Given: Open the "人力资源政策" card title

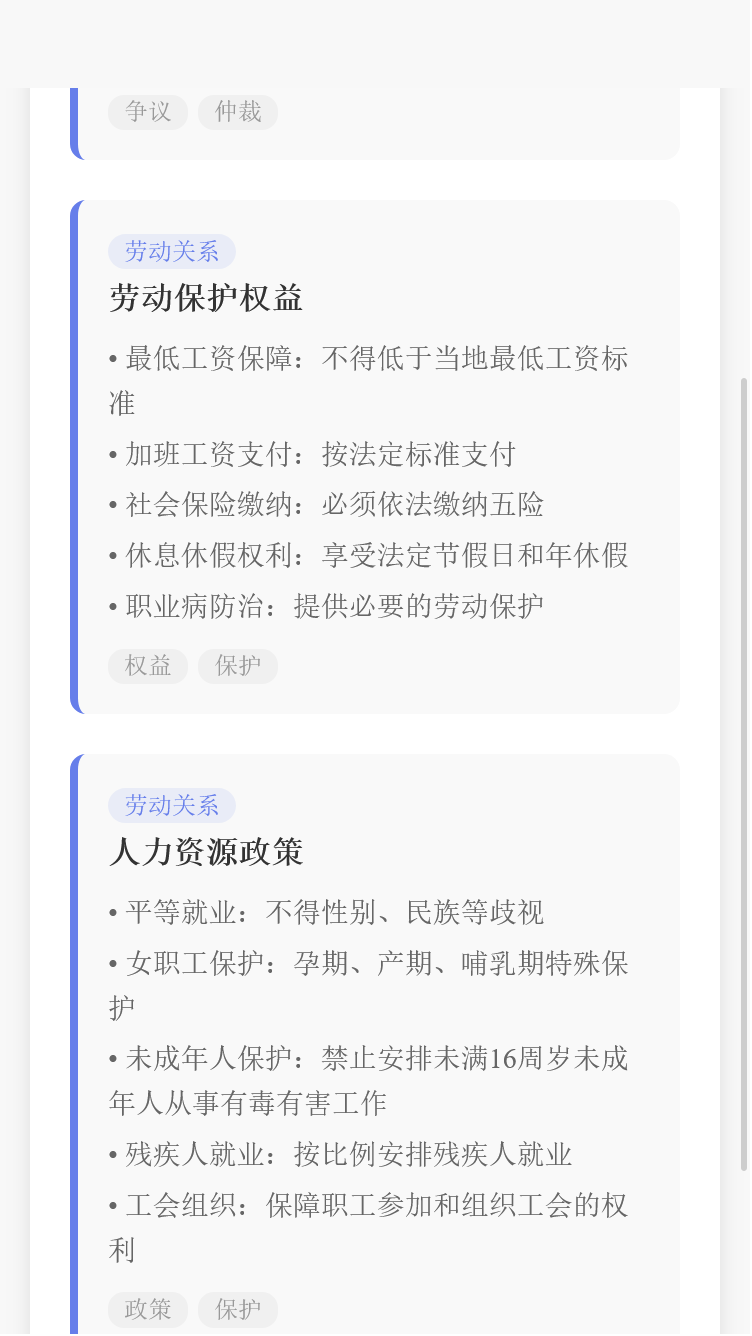Looking at the screenshot, I should (x=205, y=852).
